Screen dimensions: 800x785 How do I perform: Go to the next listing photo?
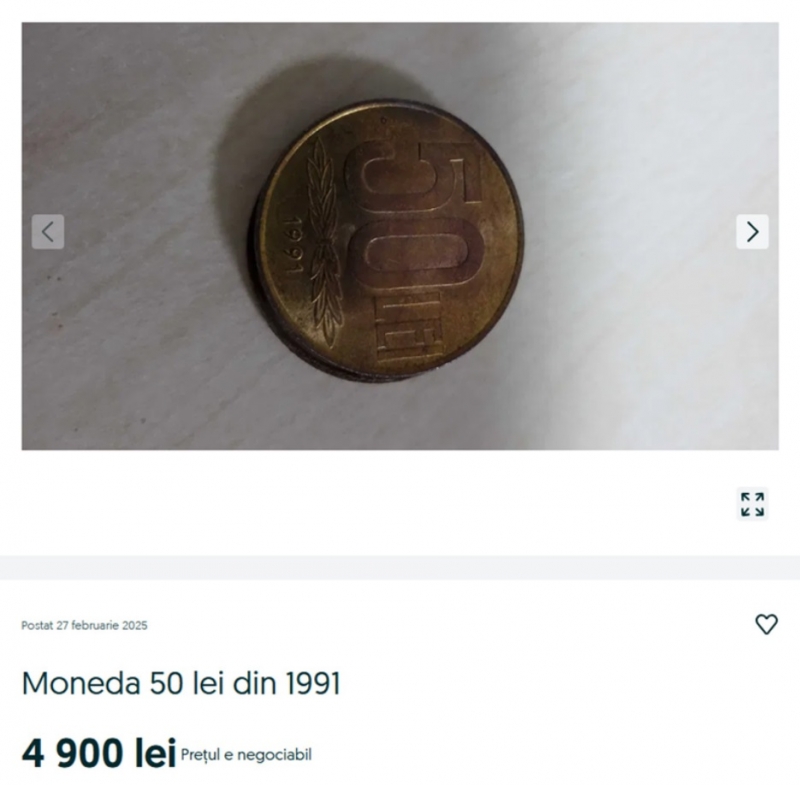click(752, 232)
